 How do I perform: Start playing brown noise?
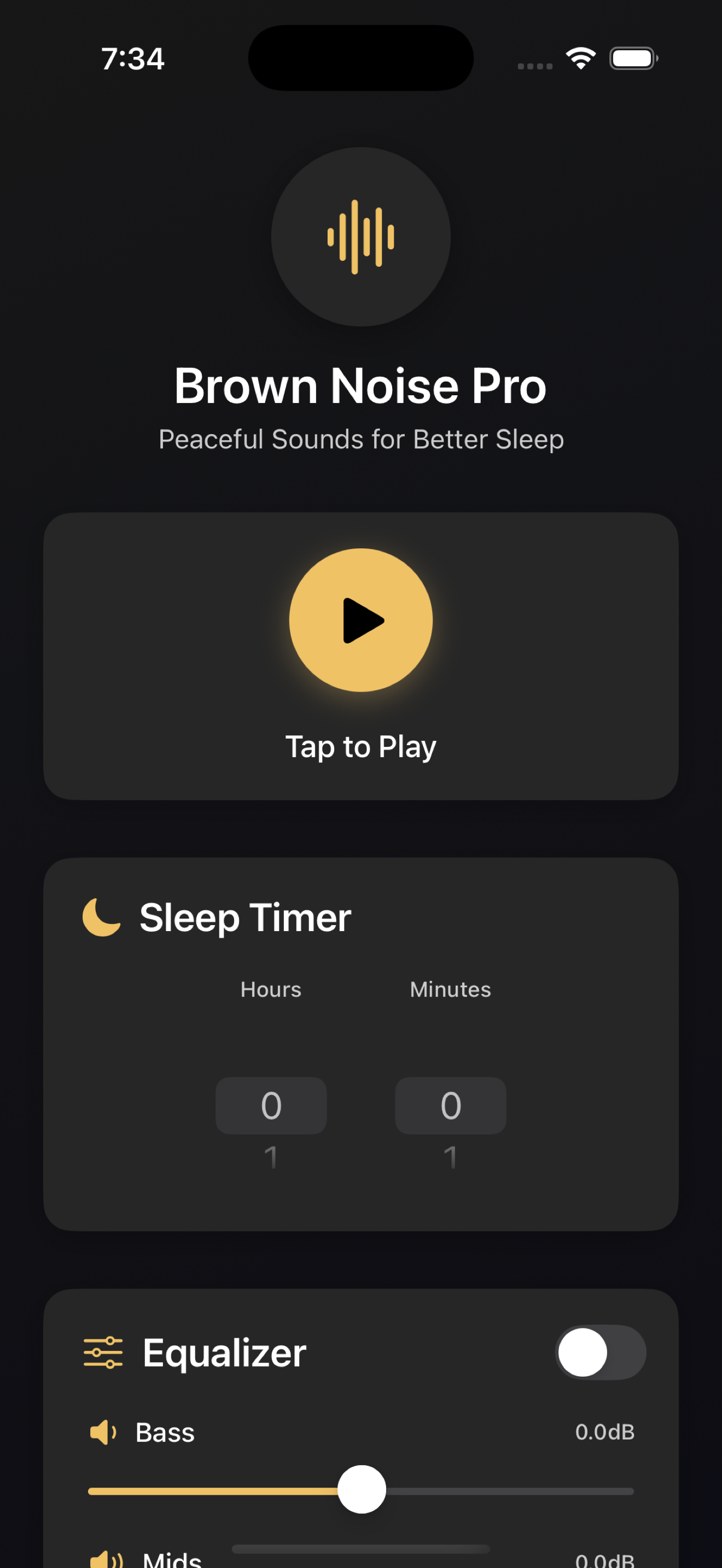360,619
